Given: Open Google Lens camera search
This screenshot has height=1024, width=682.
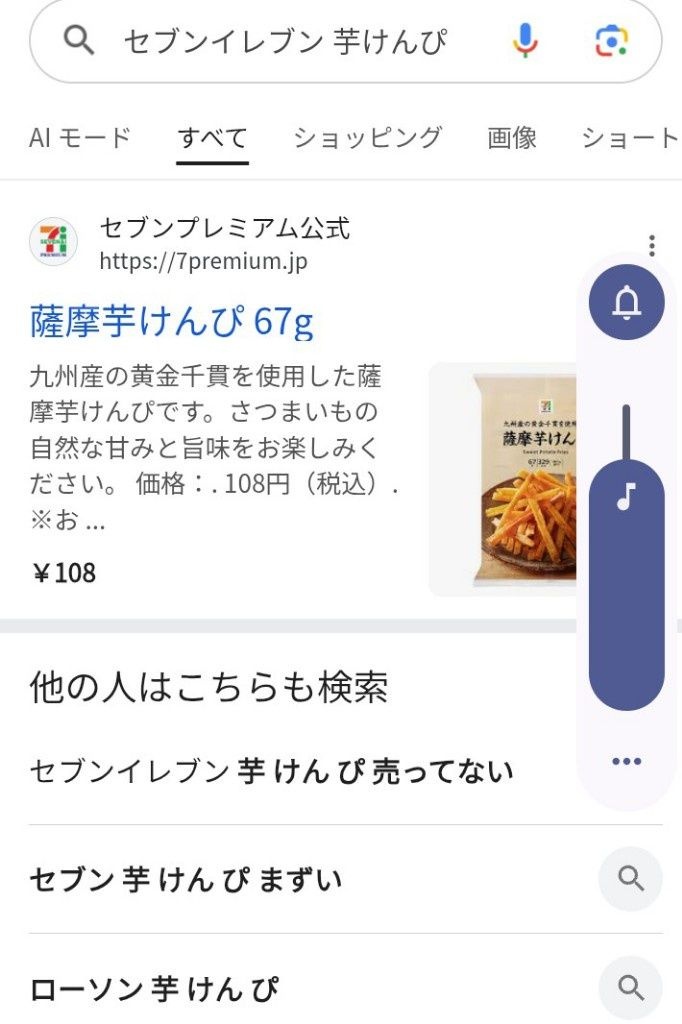Looking at the screenshot, I should pos(611,41).
